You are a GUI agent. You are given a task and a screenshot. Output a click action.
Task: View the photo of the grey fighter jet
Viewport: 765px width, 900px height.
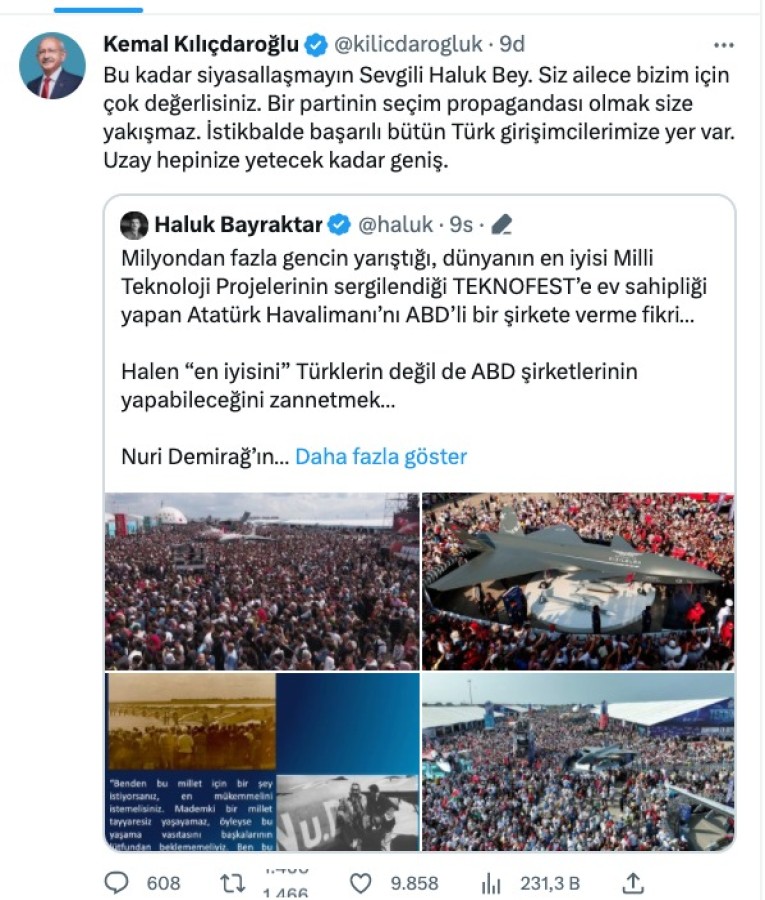[x=578, y=581]
